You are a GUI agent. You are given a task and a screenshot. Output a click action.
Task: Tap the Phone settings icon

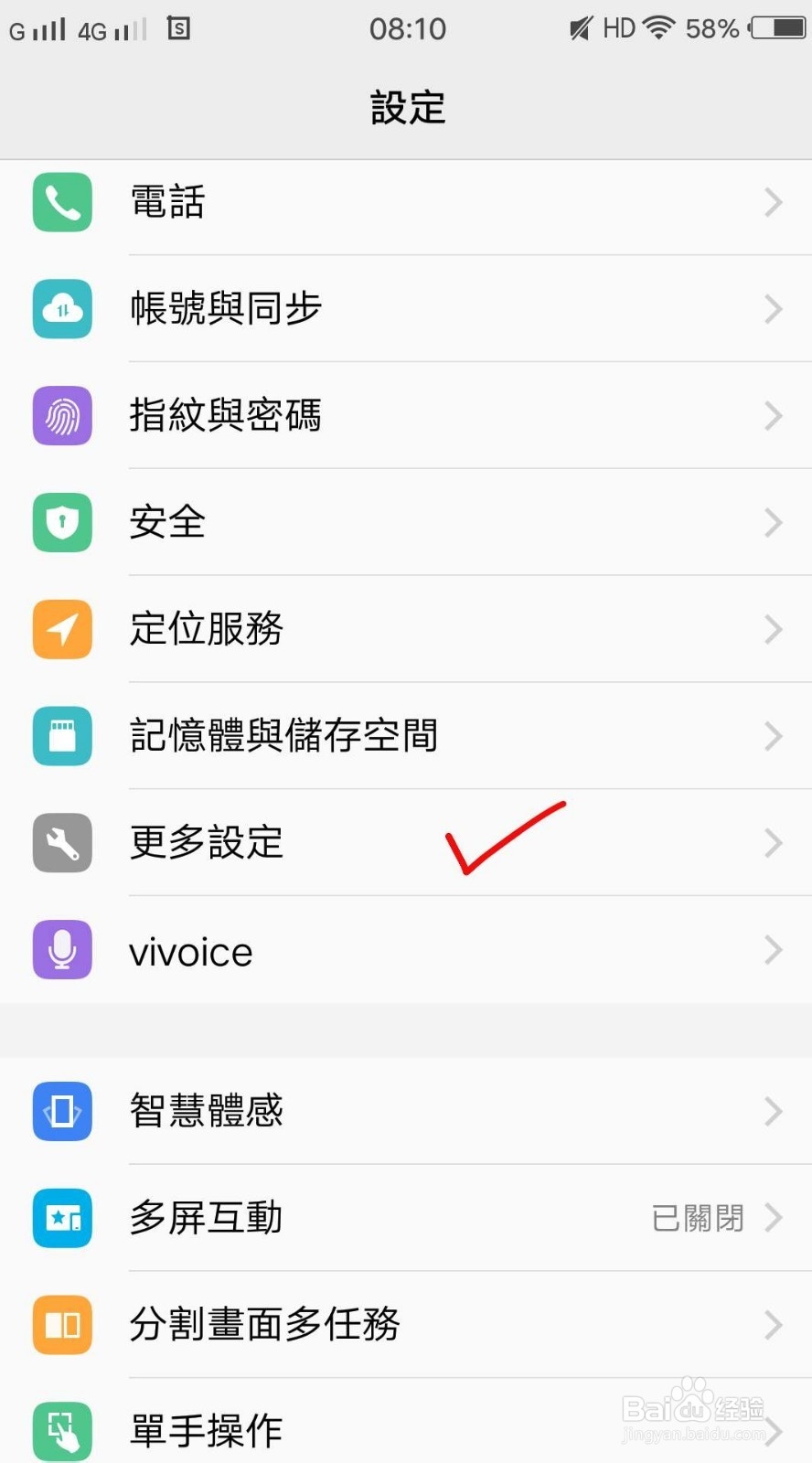(x=61, y=203)
